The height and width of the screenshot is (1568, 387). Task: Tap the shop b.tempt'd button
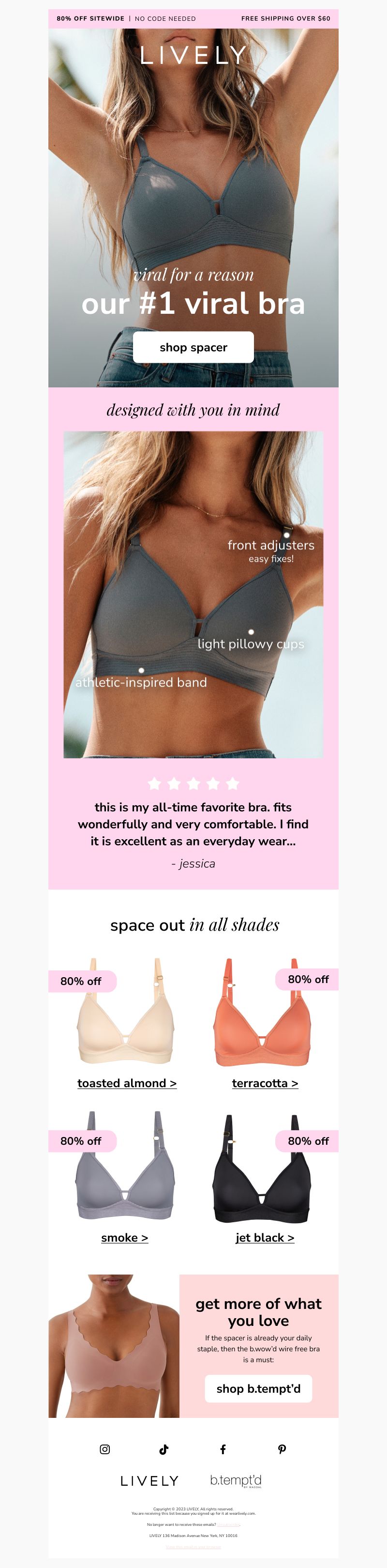point(258,1388)
